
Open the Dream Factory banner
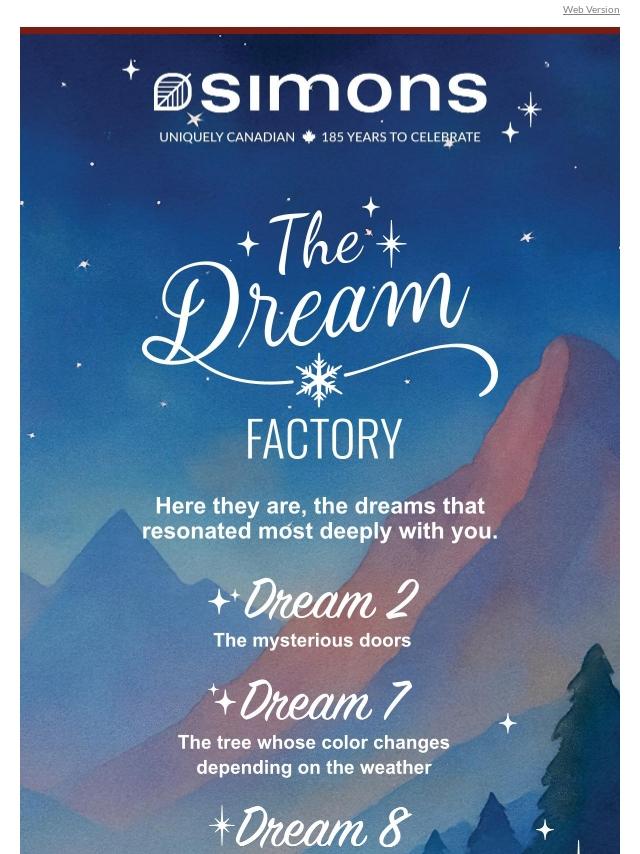(x=320, y=330)
